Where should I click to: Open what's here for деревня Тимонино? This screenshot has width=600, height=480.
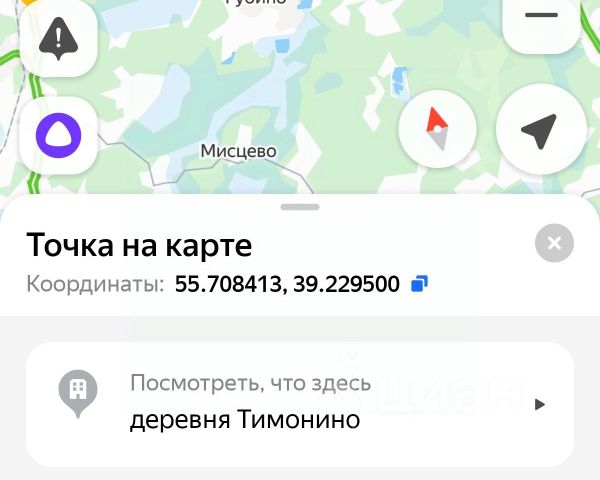[300, 404]
